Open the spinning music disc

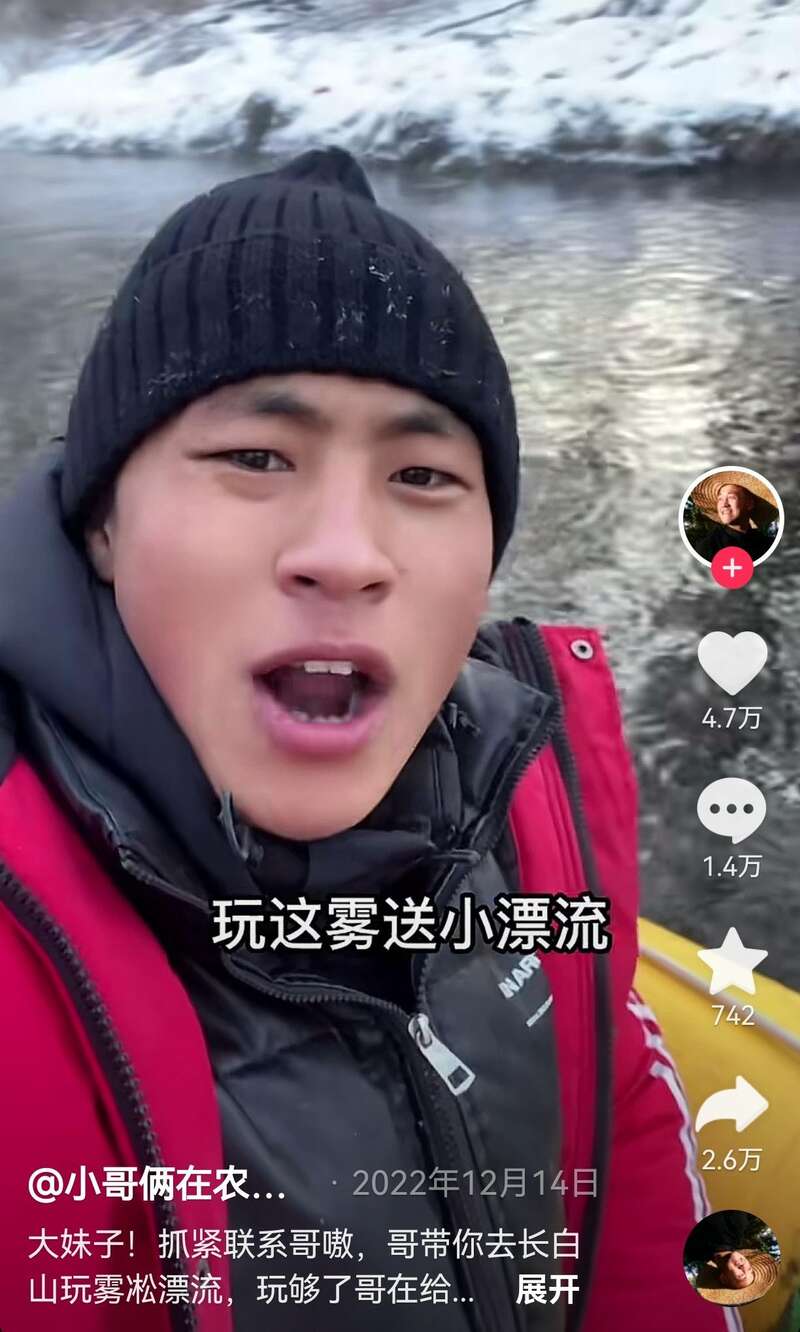731,1258
